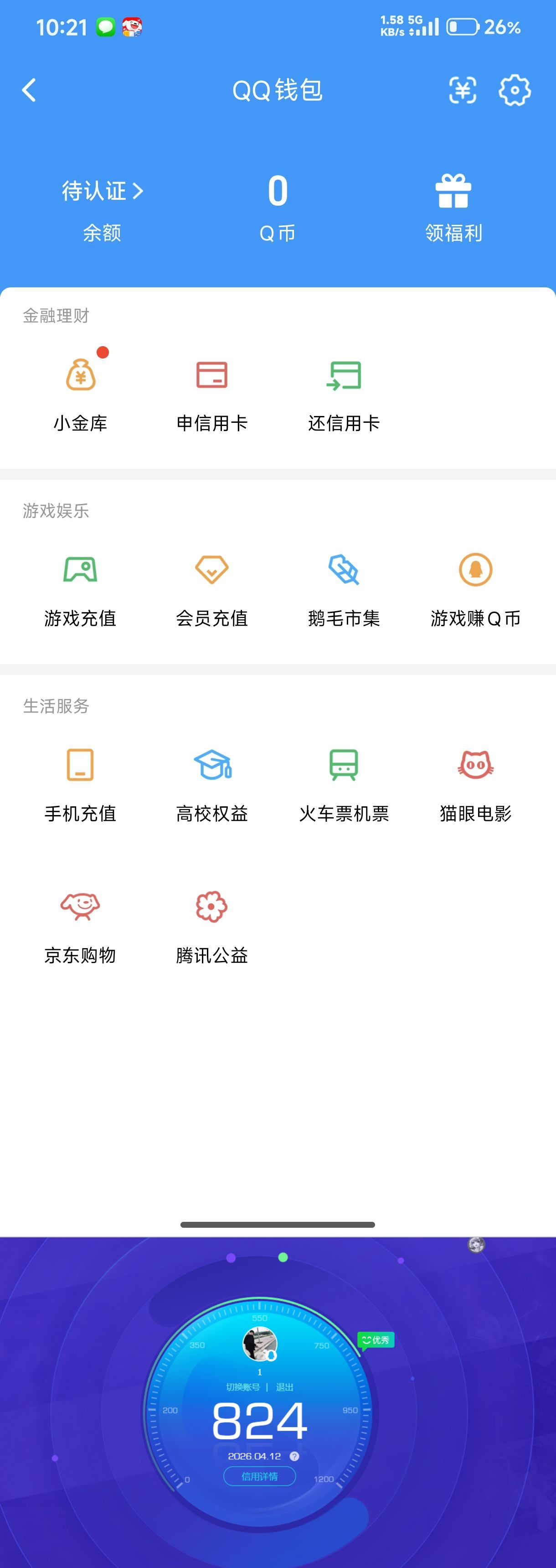Open 信用详情 credit details button
Image resolution: width=556 pixels, height=1568 pixels.
pyautogui.click(x=260, y=1477)
